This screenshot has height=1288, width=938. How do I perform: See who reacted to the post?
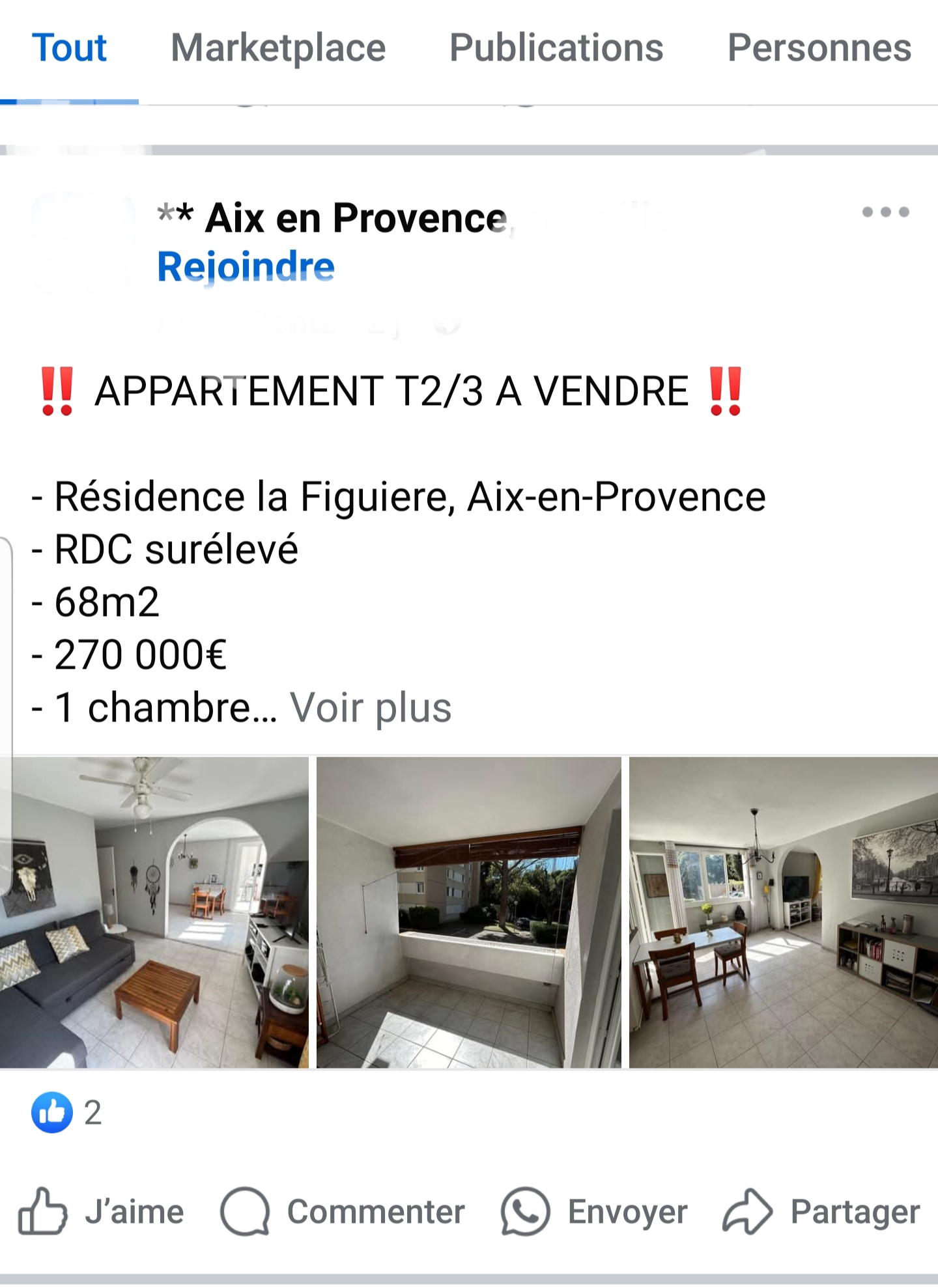coord(66,1112)
